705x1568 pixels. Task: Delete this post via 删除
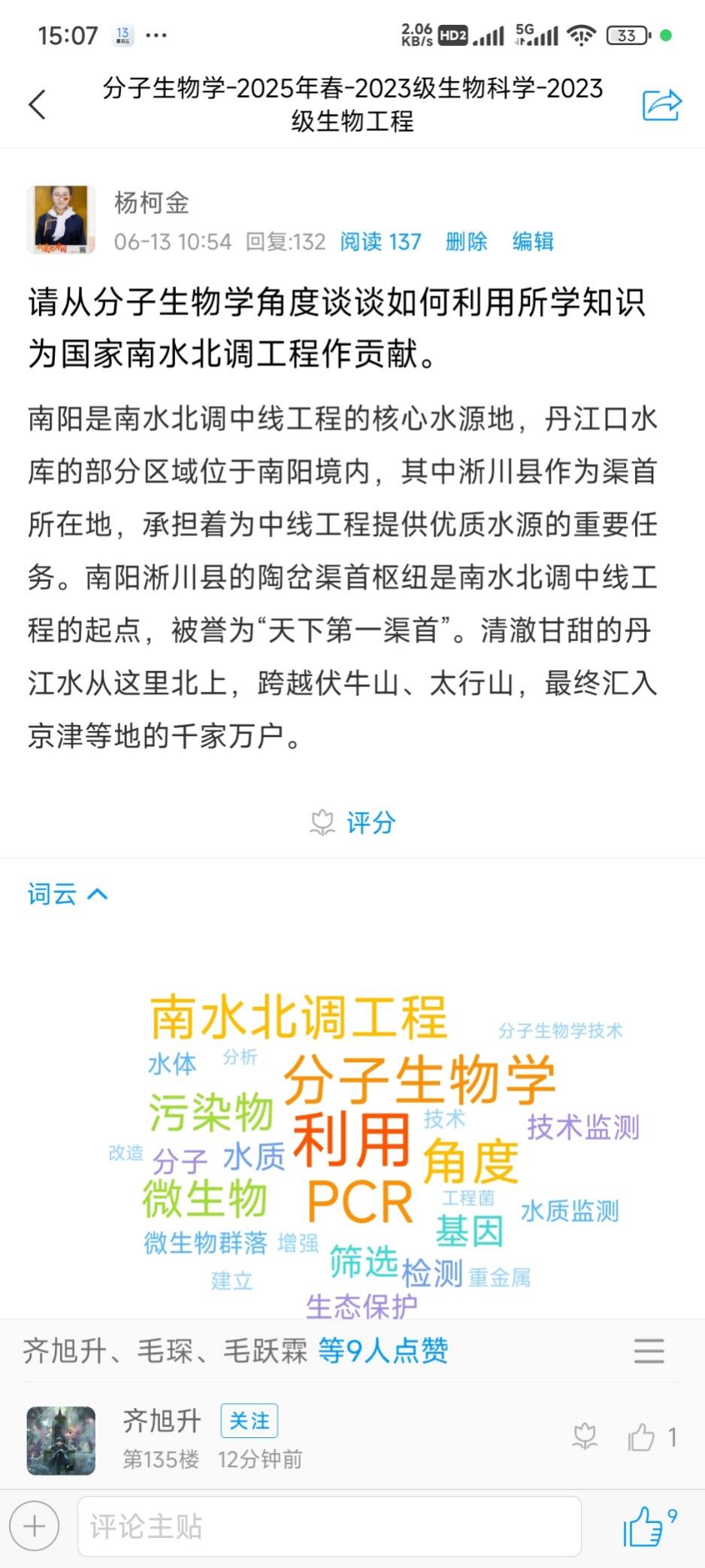tap(466, 241)
